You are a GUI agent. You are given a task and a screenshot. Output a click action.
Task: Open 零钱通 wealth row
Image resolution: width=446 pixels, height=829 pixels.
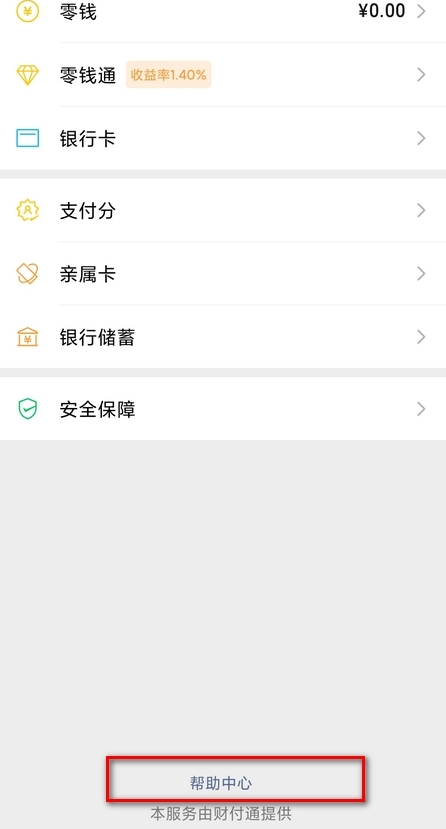223,75
